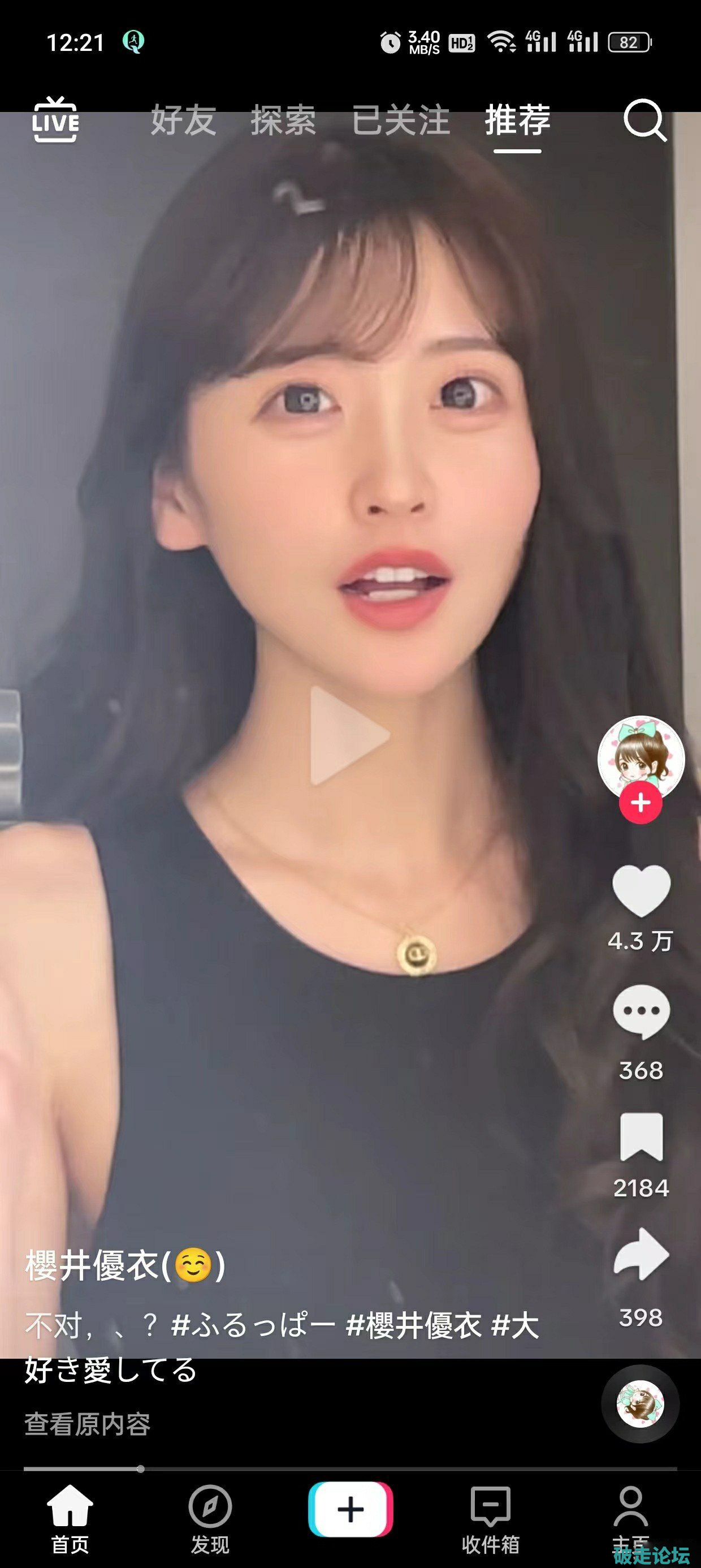
Task: Bookmark this video to favorites
Action: [641, 1136]
